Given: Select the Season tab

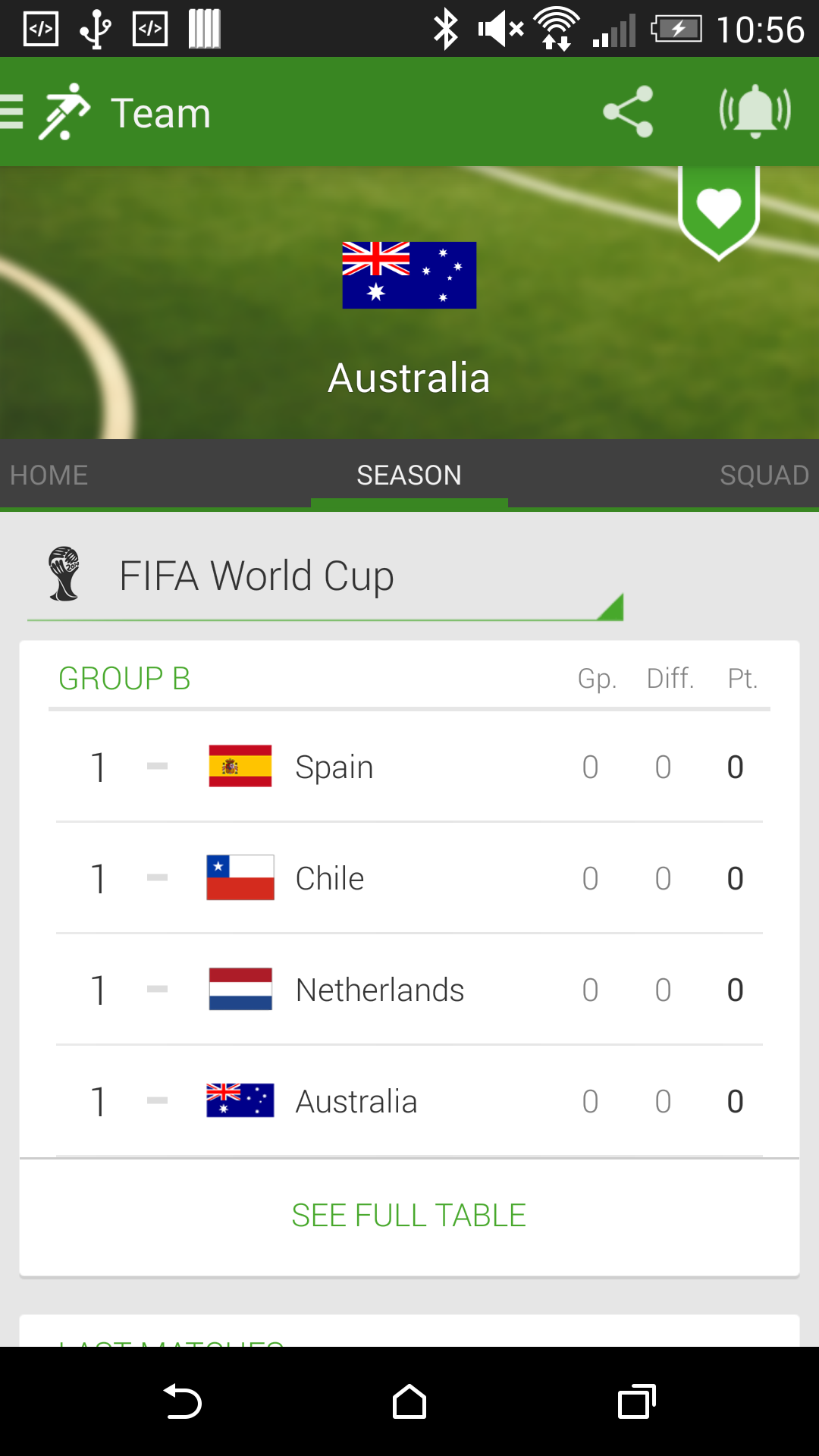Looking at the screenshot, I should coord(409,475).
